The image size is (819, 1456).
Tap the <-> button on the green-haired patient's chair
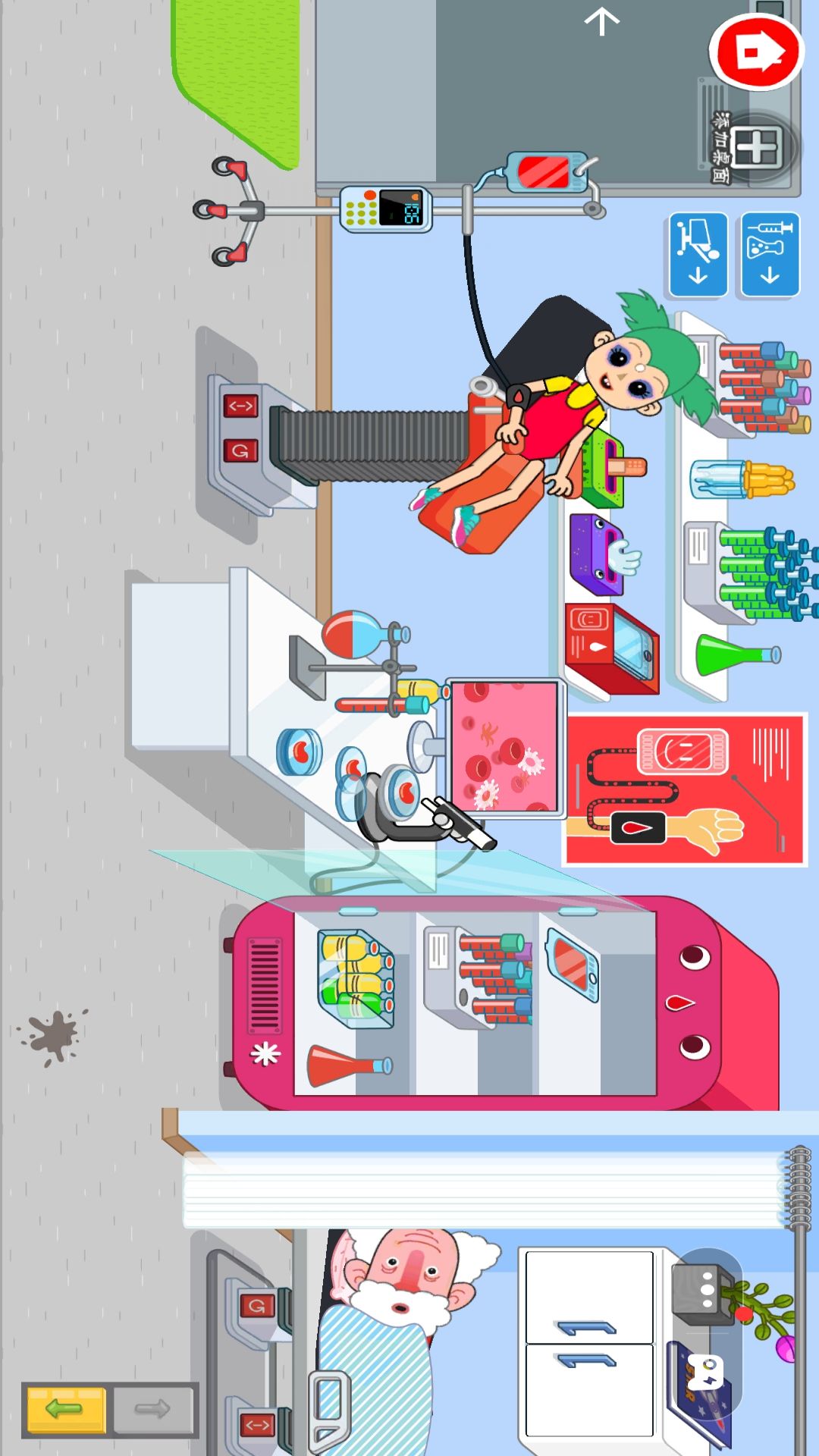[x=240, y=406]
